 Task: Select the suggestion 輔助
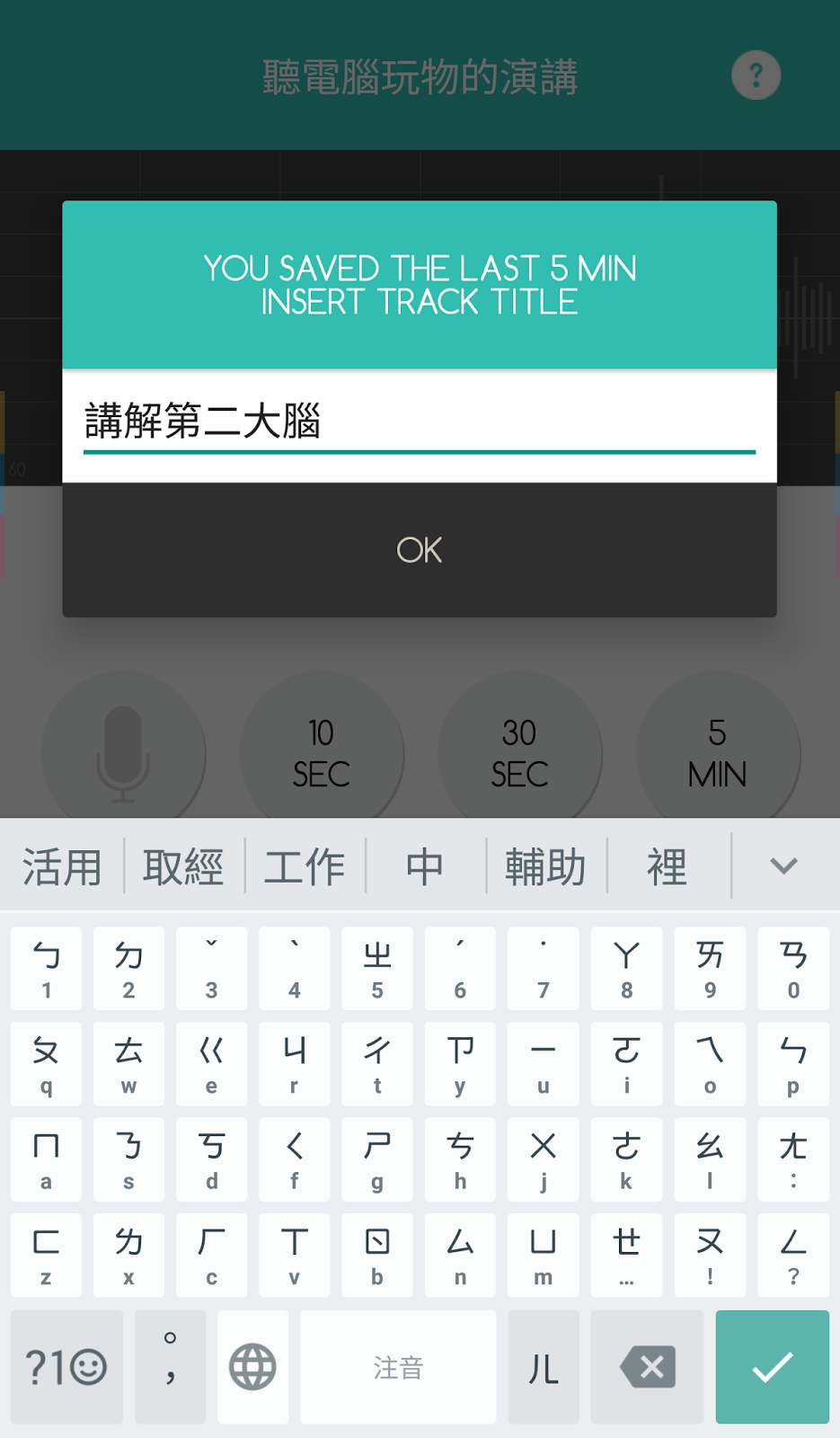[x=545, y=867]
